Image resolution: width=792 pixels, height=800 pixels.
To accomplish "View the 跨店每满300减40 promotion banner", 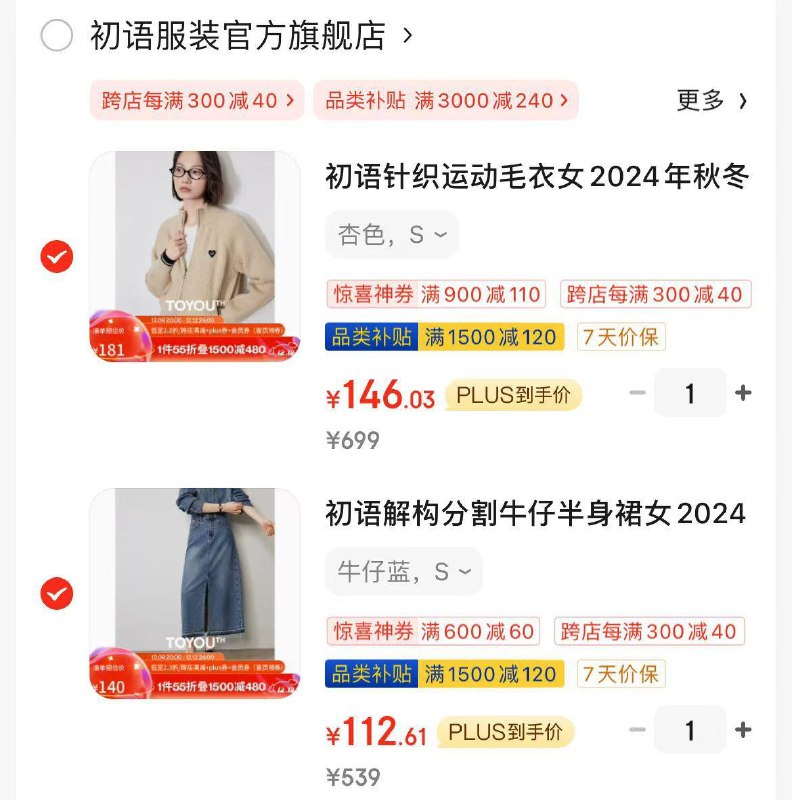I will pyautogui.click(x=194, y=102).
